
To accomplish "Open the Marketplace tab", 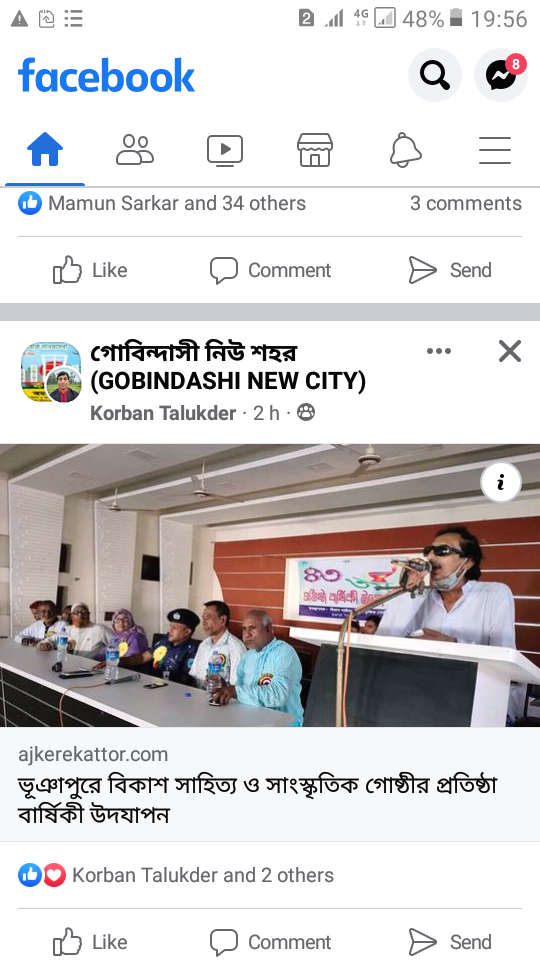I will [x=315, y=150].
